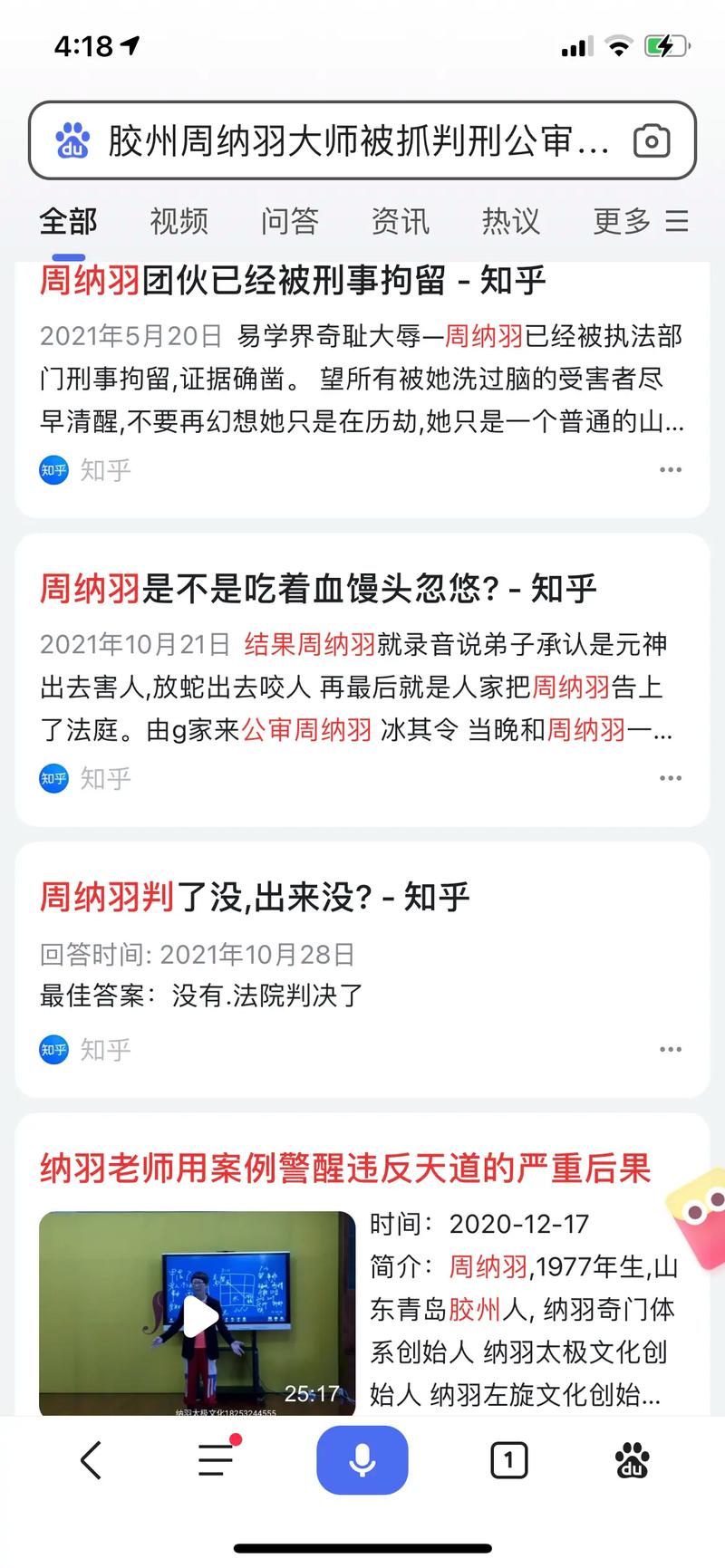Switch to the 问答 tab
Image resolution: width=725 pixels, height=1568 pixels.
tap(289, 221)
